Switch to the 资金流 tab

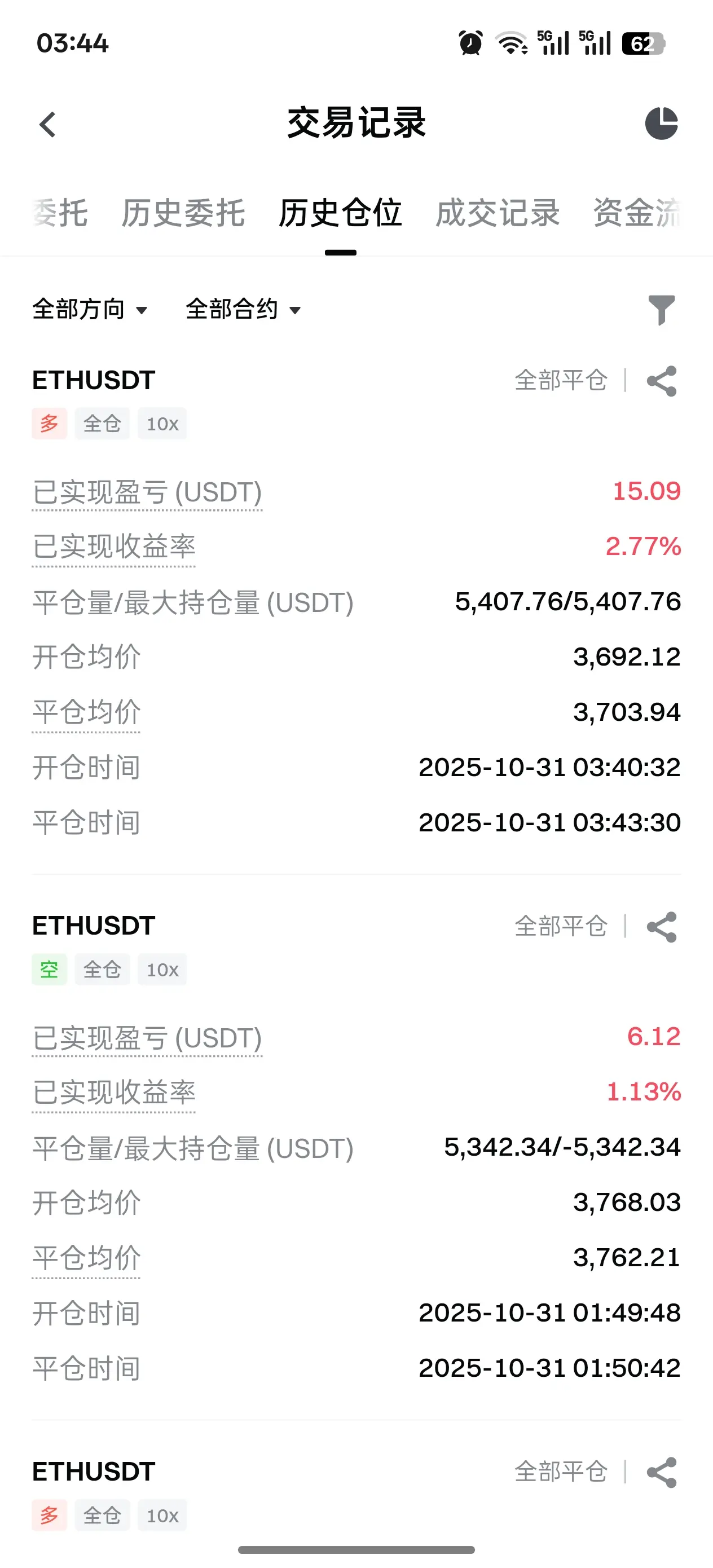pyautogui.click(x=636, y=213)
